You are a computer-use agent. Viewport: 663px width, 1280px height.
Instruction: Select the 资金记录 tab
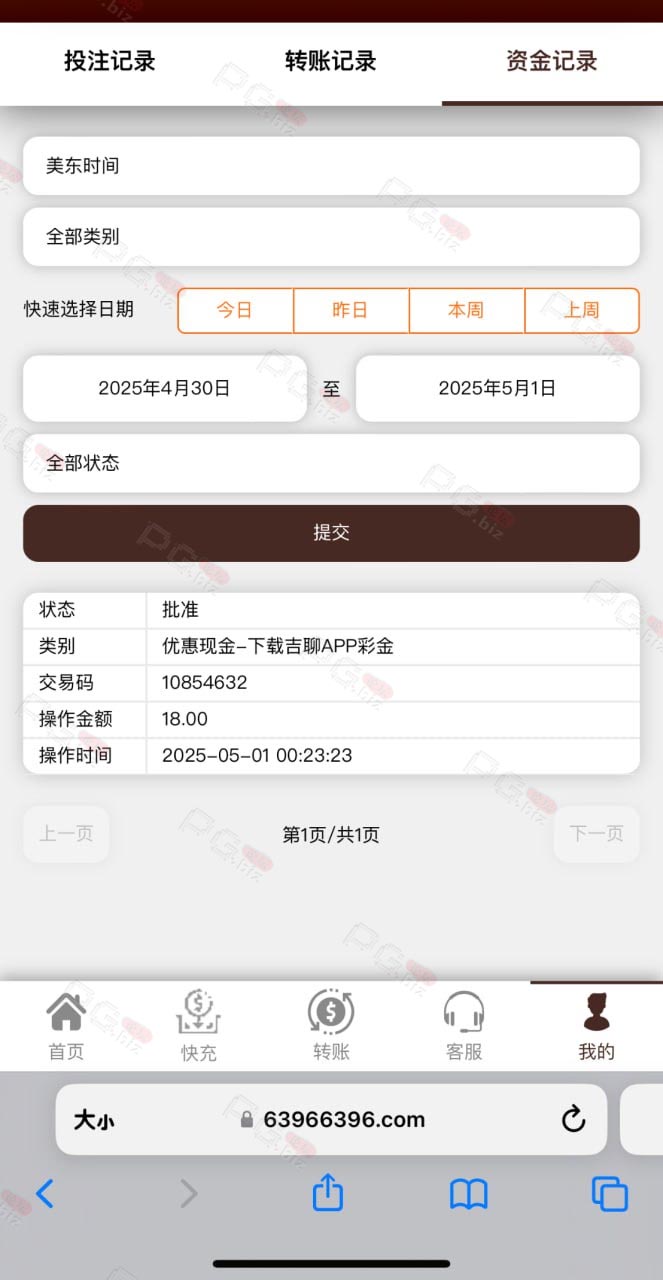[552, 61]
